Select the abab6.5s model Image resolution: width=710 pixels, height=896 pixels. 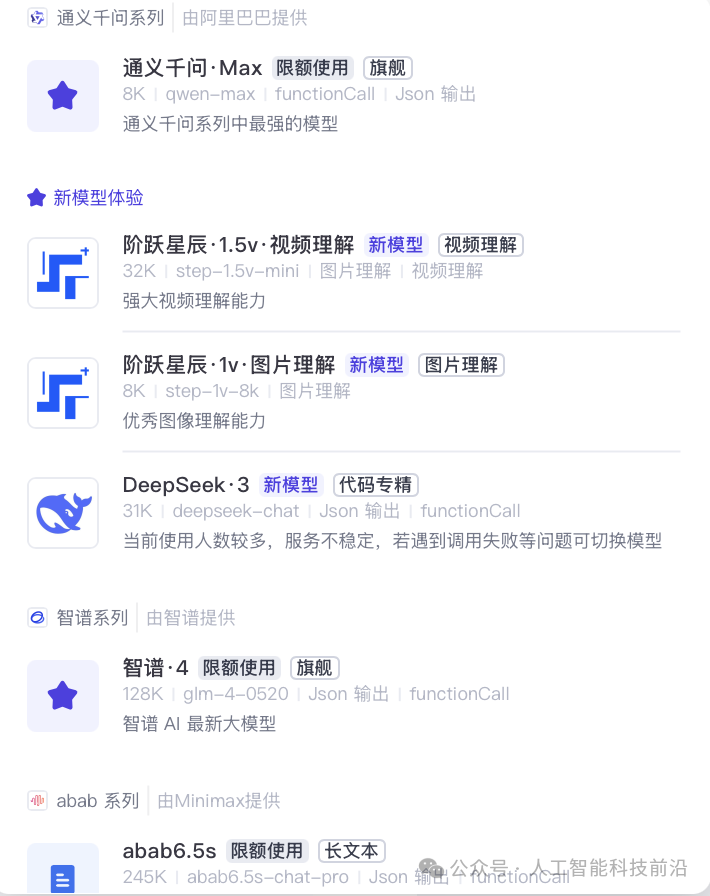point(169,851)
